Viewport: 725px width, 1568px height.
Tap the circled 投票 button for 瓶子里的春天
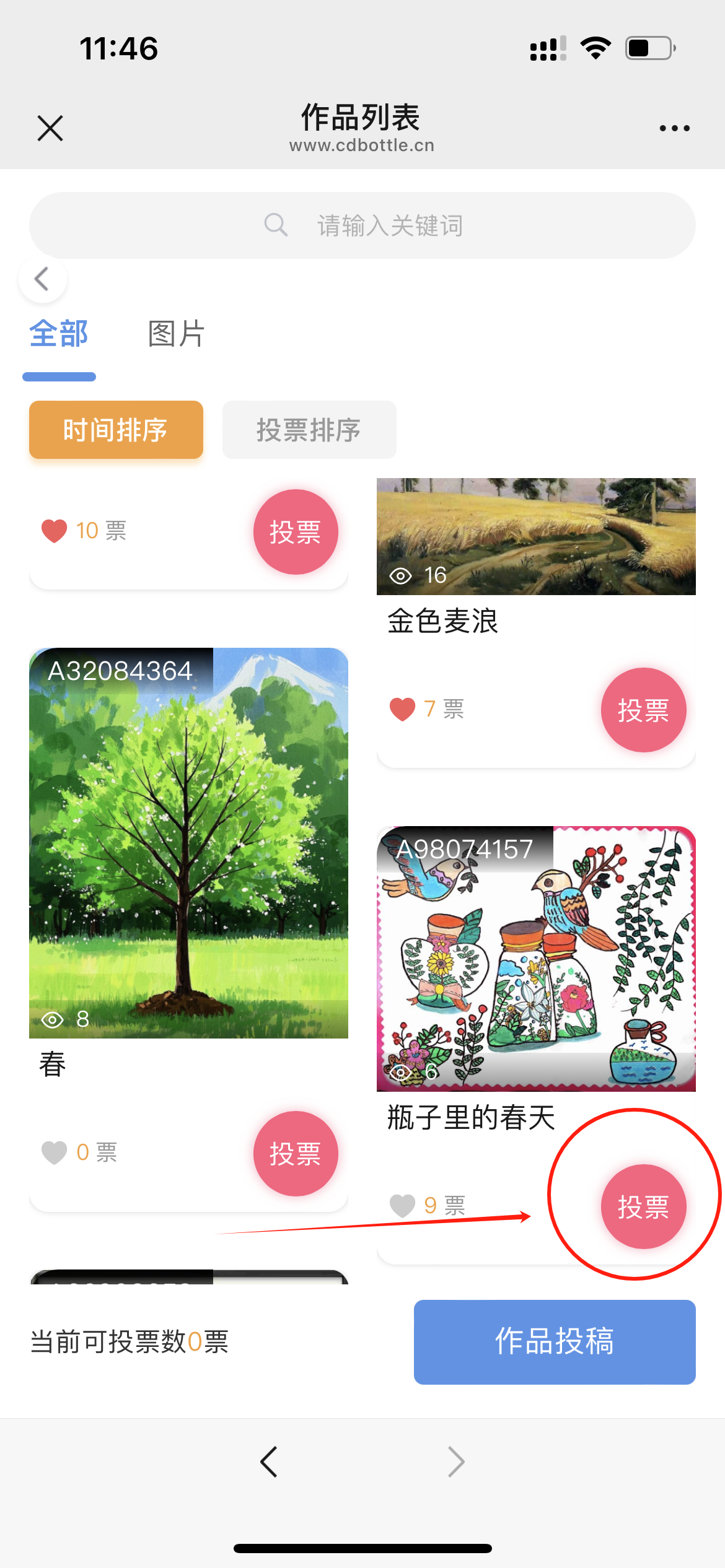click(643, 1204)
